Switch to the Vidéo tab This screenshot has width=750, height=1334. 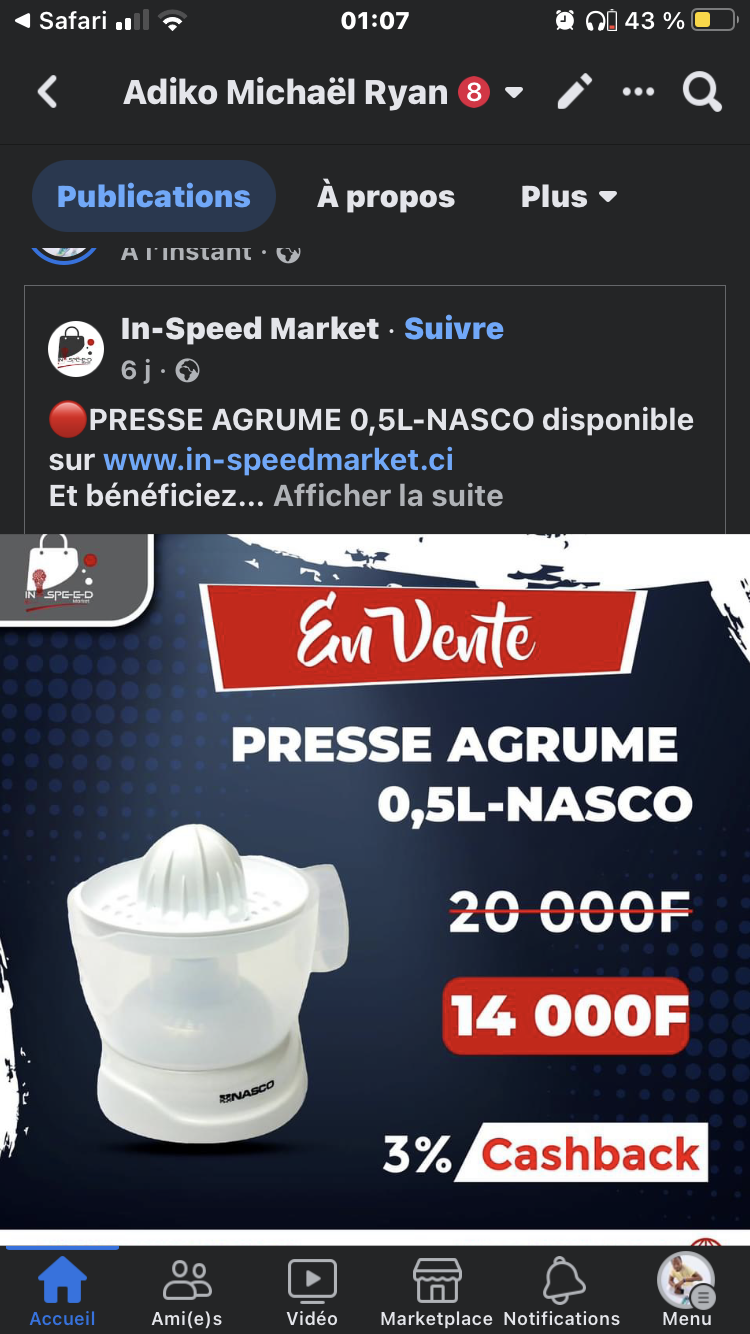pos(312,1291)
